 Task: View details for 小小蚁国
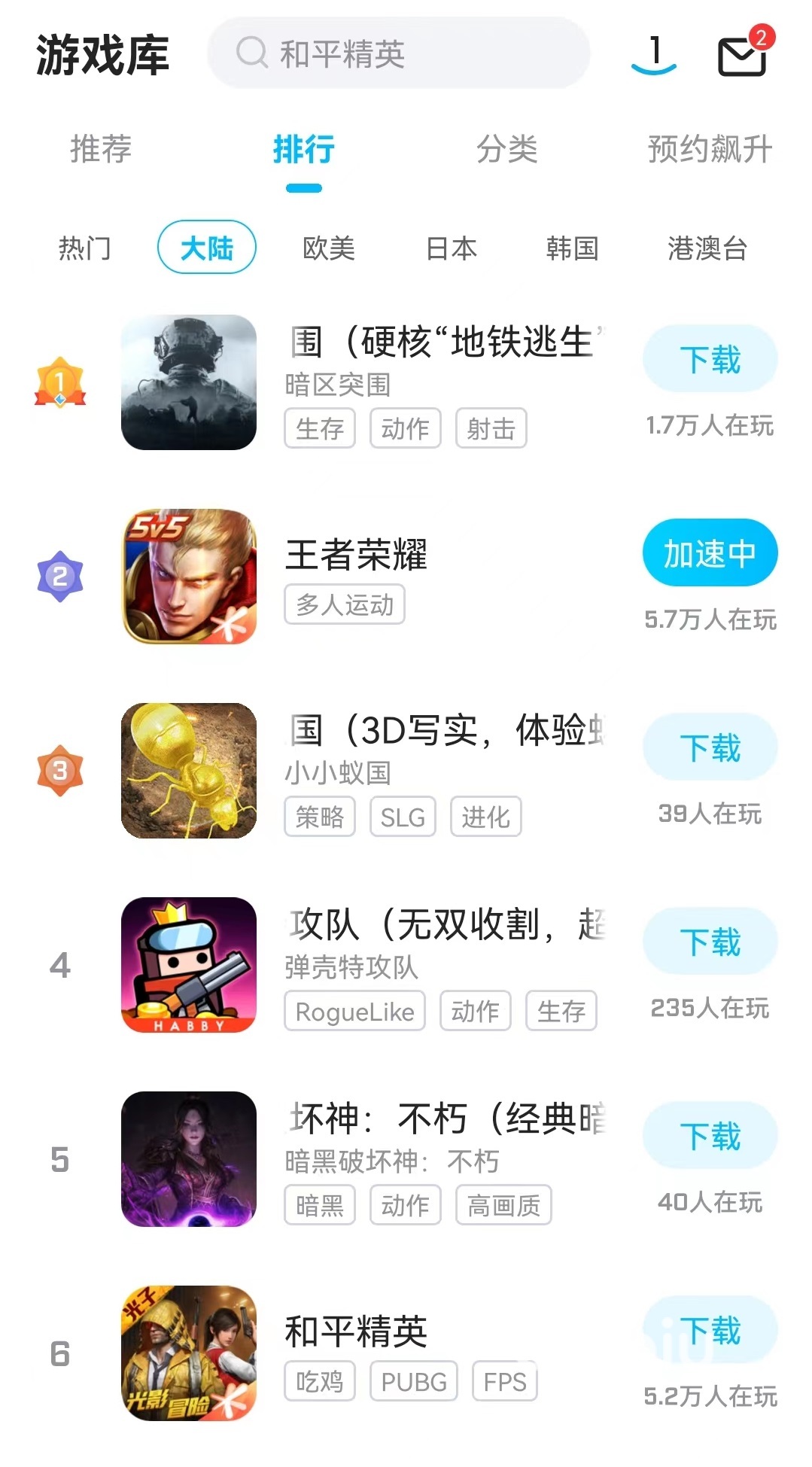[189, 771]
